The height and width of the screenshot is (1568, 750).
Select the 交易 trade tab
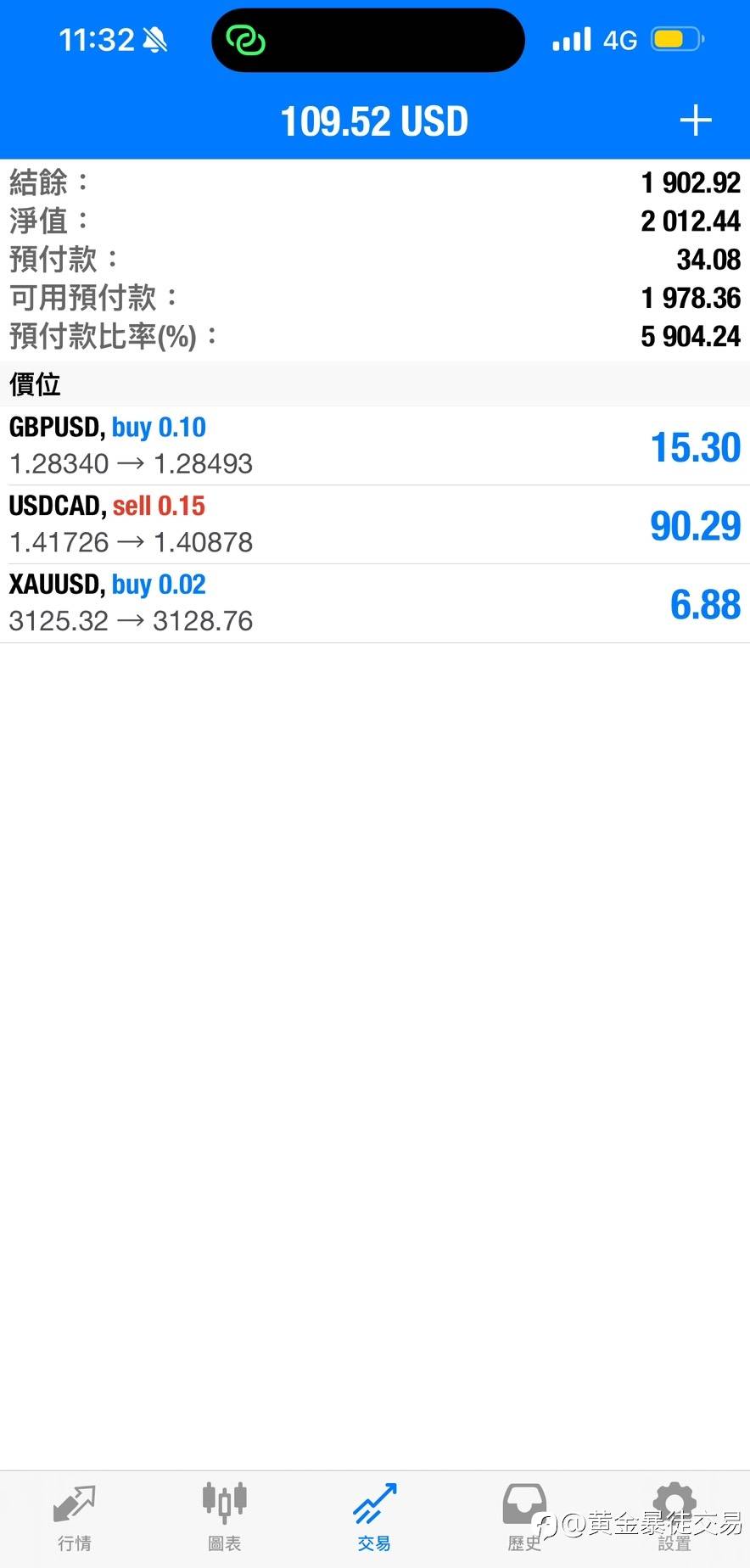coord(374,1519)
